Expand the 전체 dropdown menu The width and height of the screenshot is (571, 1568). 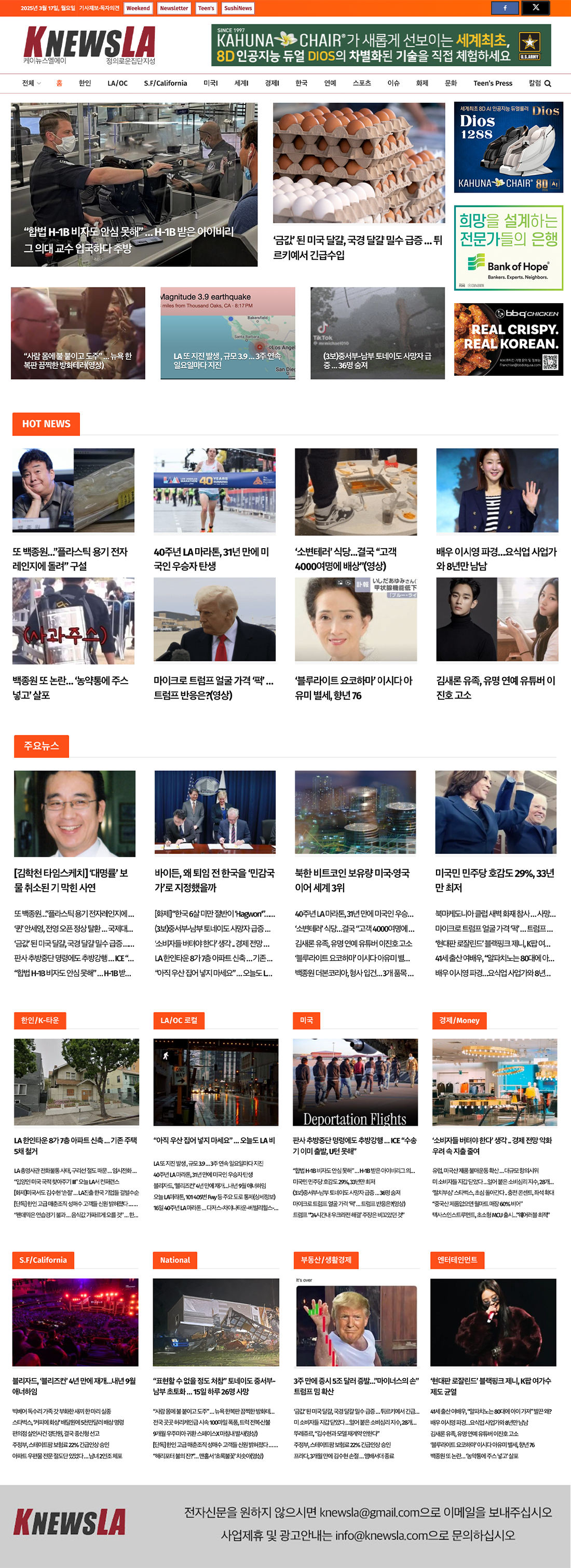[x=31, y=84]
